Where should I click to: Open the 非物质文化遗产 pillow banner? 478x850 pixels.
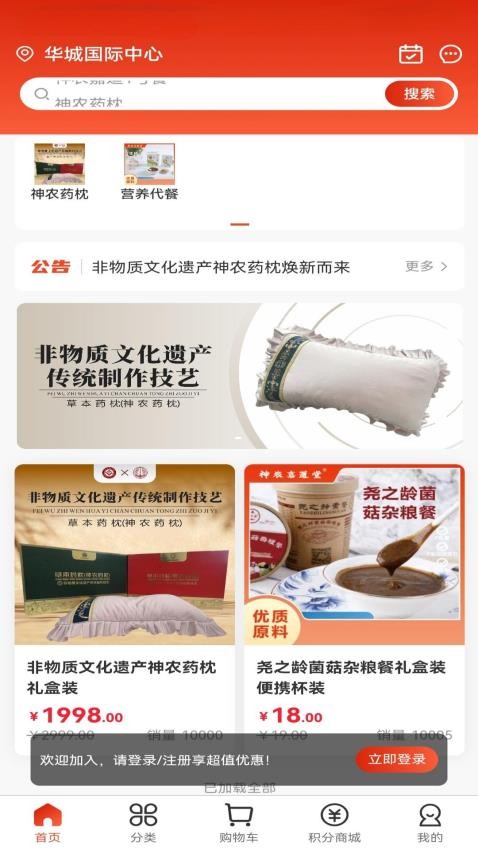coord(239,376)
